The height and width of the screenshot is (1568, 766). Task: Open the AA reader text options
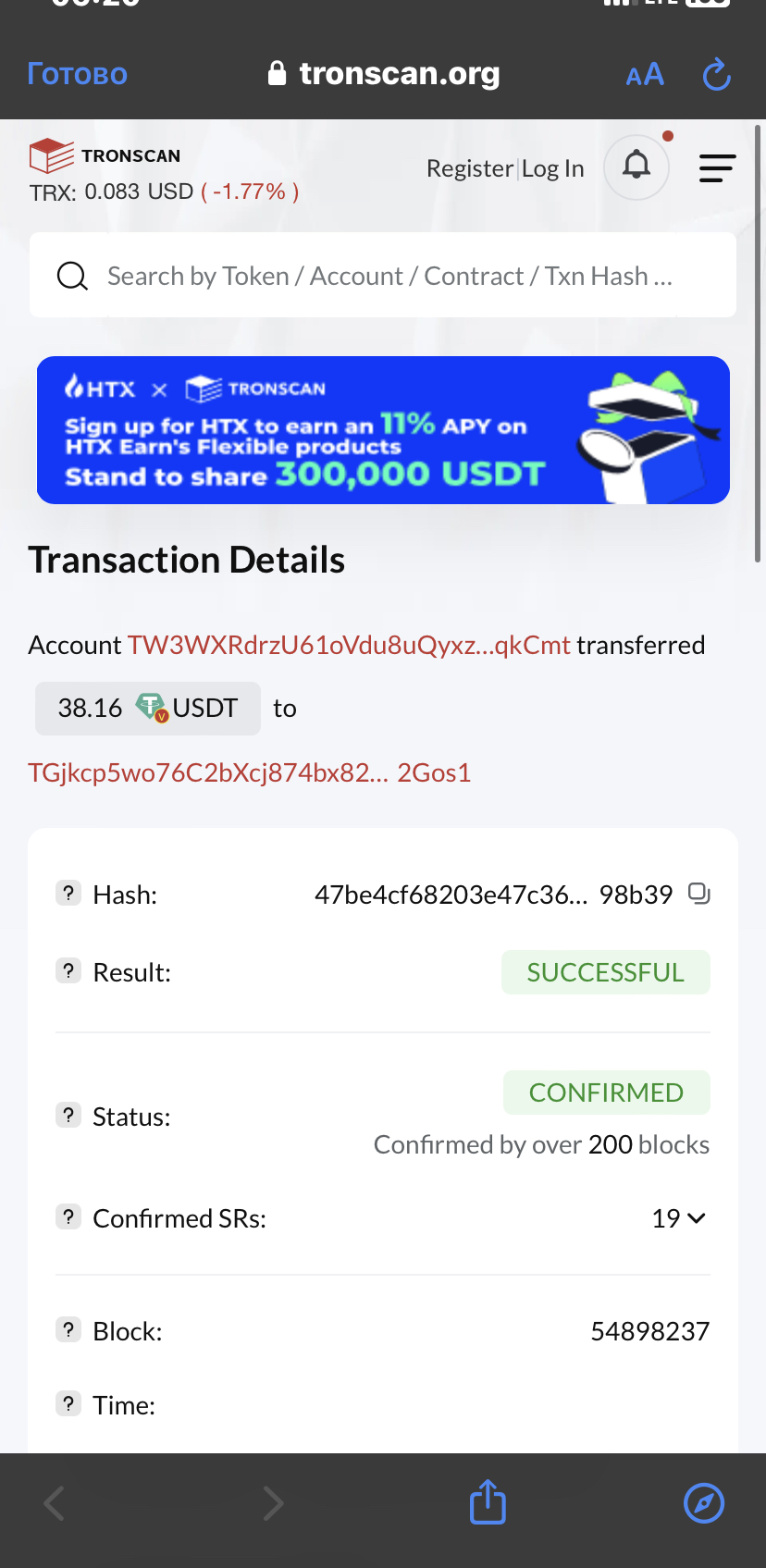645,74
